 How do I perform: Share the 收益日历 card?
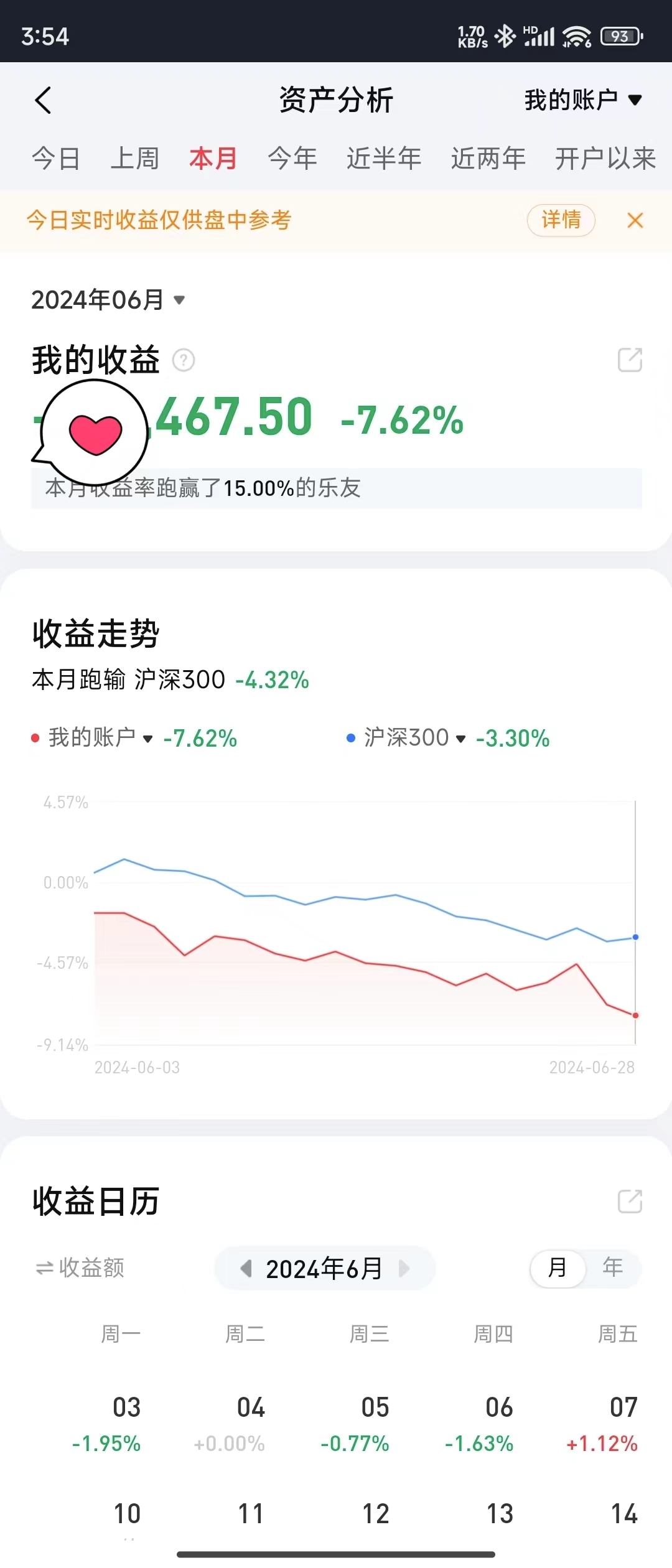630,1201
